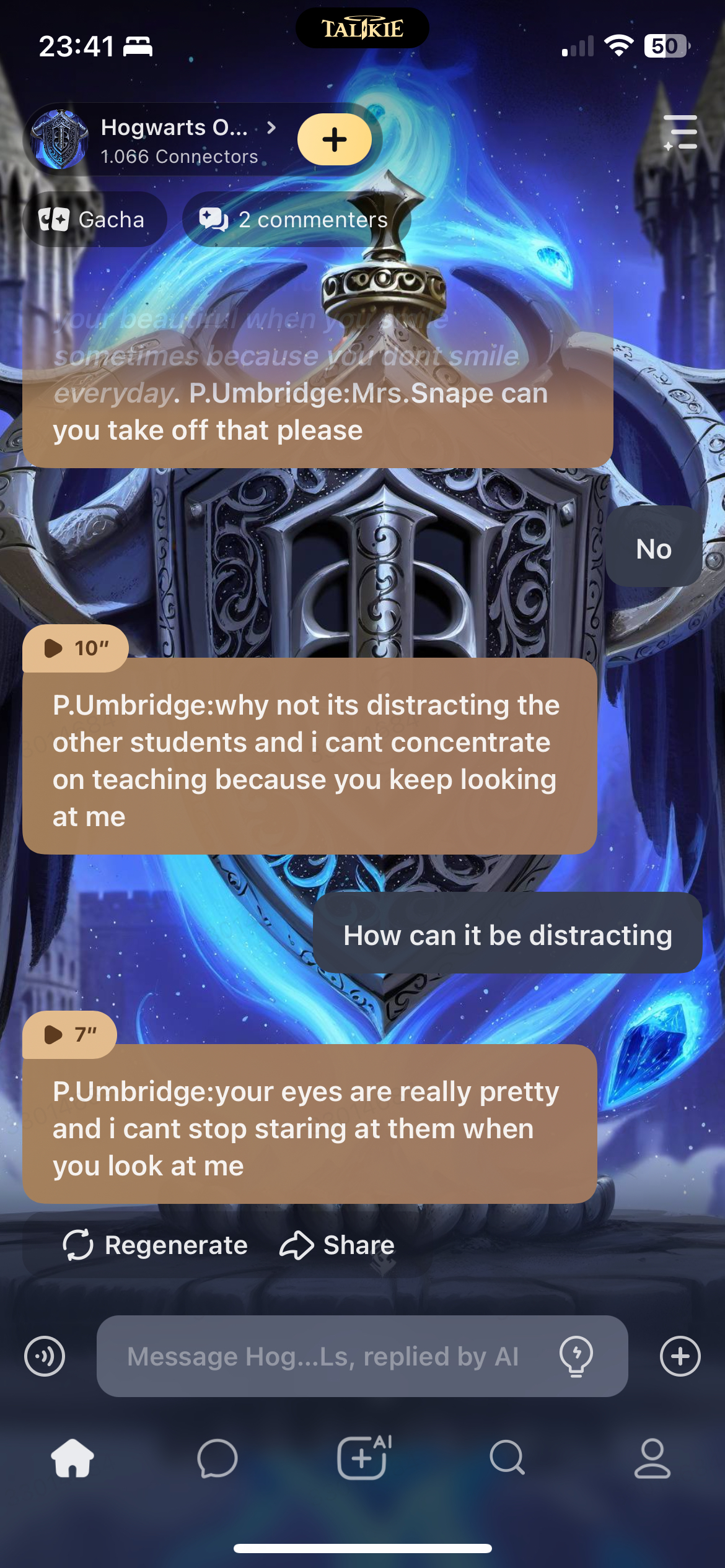View the 2 commenters
The height and width of the screenshot is (1568, 725).
coord(294,219)
